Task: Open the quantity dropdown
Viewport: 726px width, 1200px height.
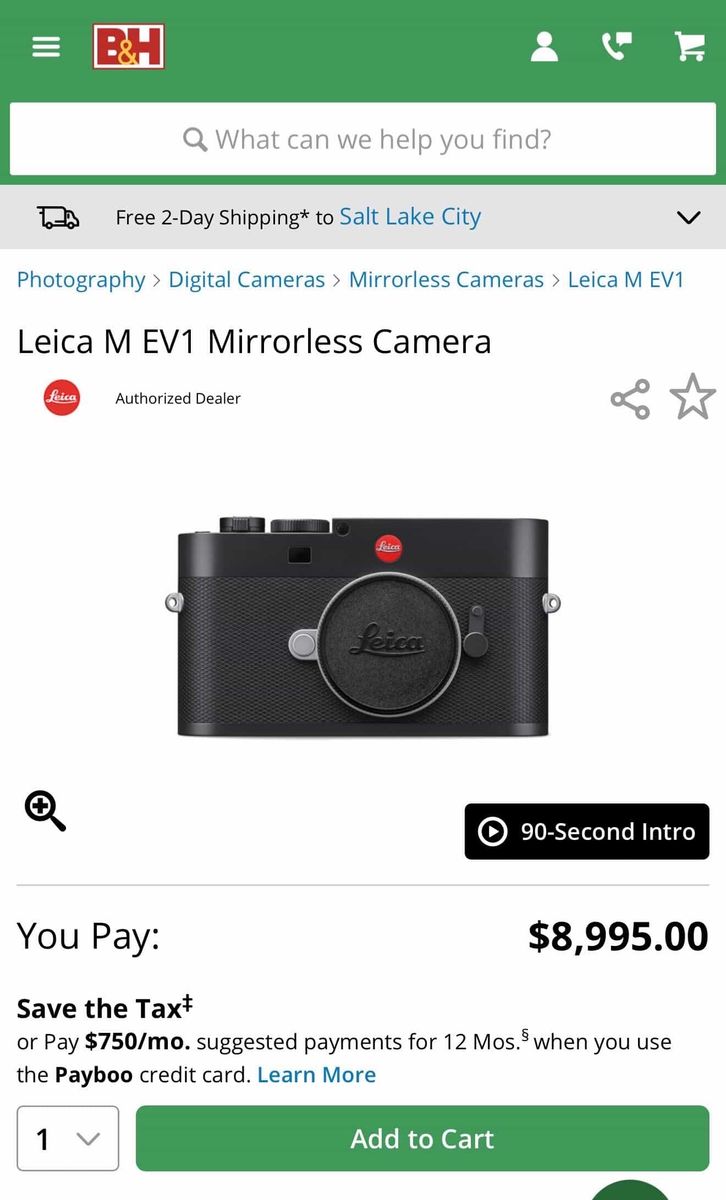Action: click(67, 1138)
